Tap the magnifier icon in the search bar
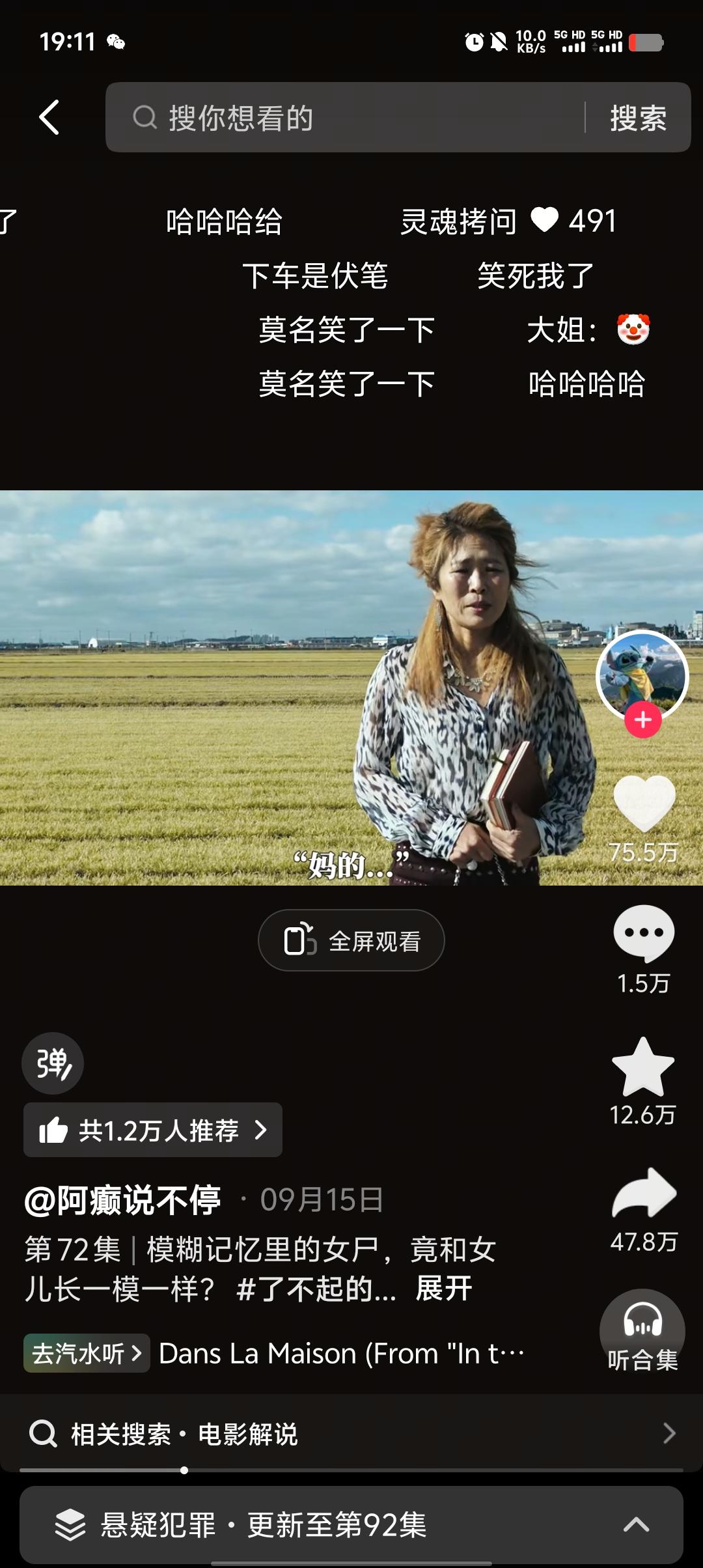This screenshot has height=1568, width=703. tap(145, 118)
